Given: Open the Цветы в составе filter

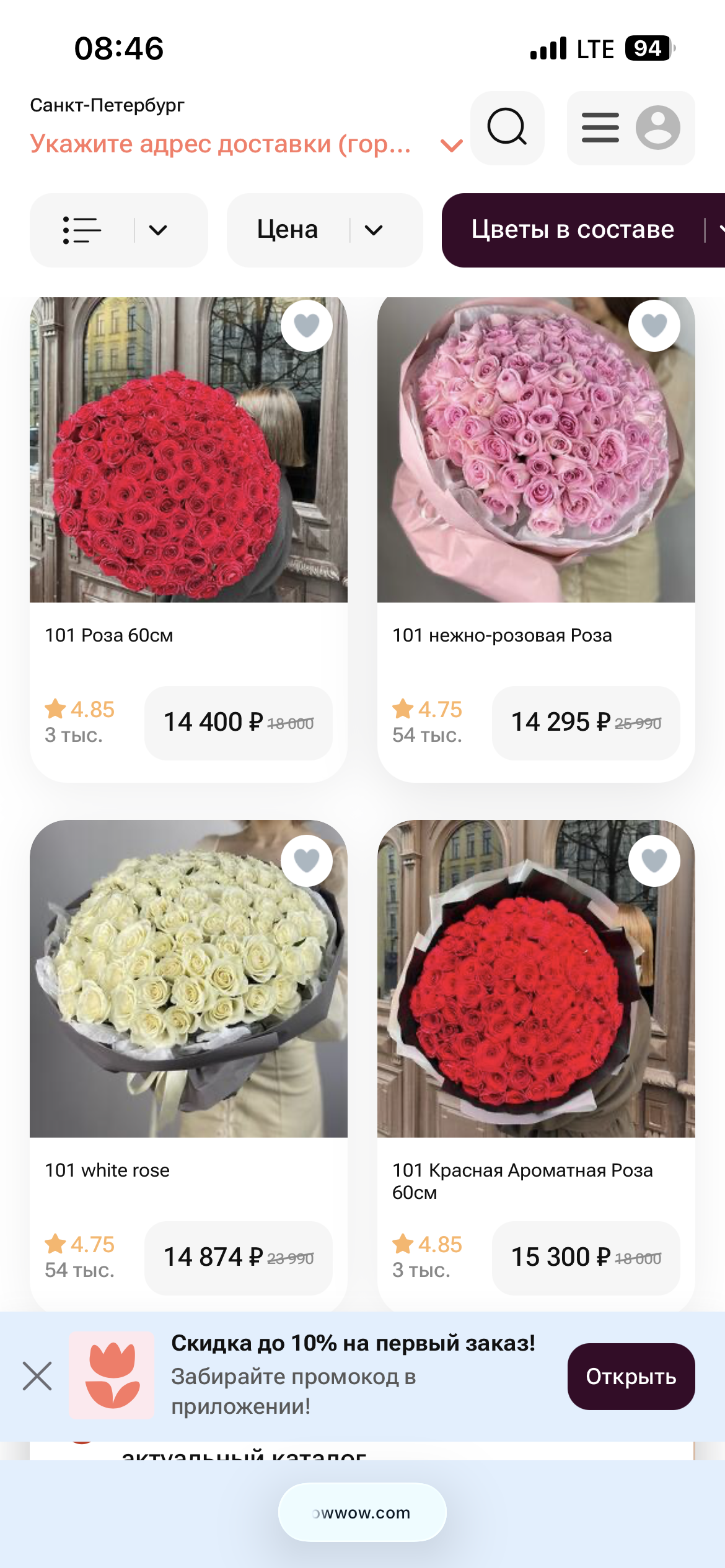Looking at the screenshot, I should pyautogui.click(x=583, y=230).
